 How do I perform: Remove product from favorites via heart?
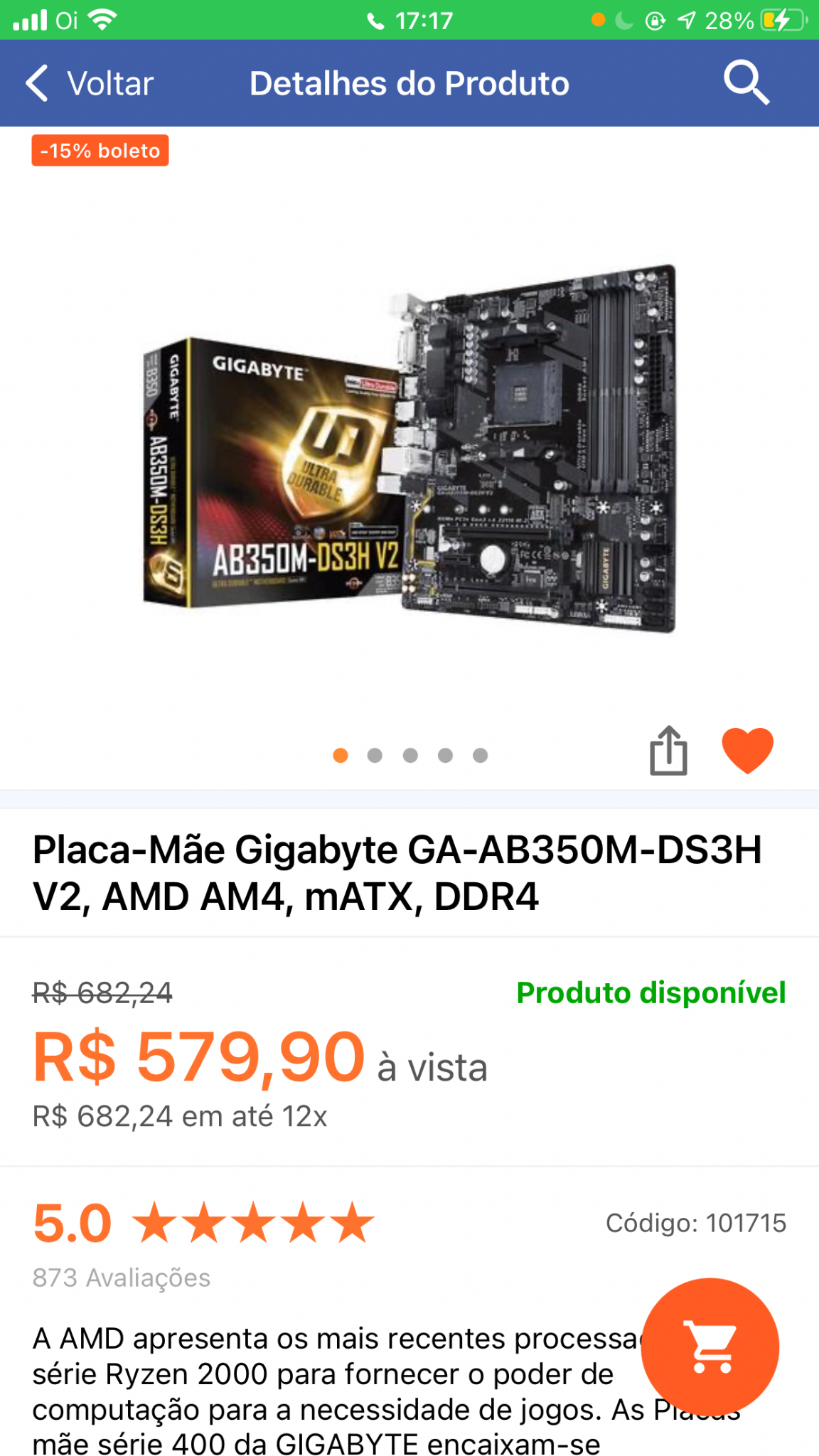(747, 751)
